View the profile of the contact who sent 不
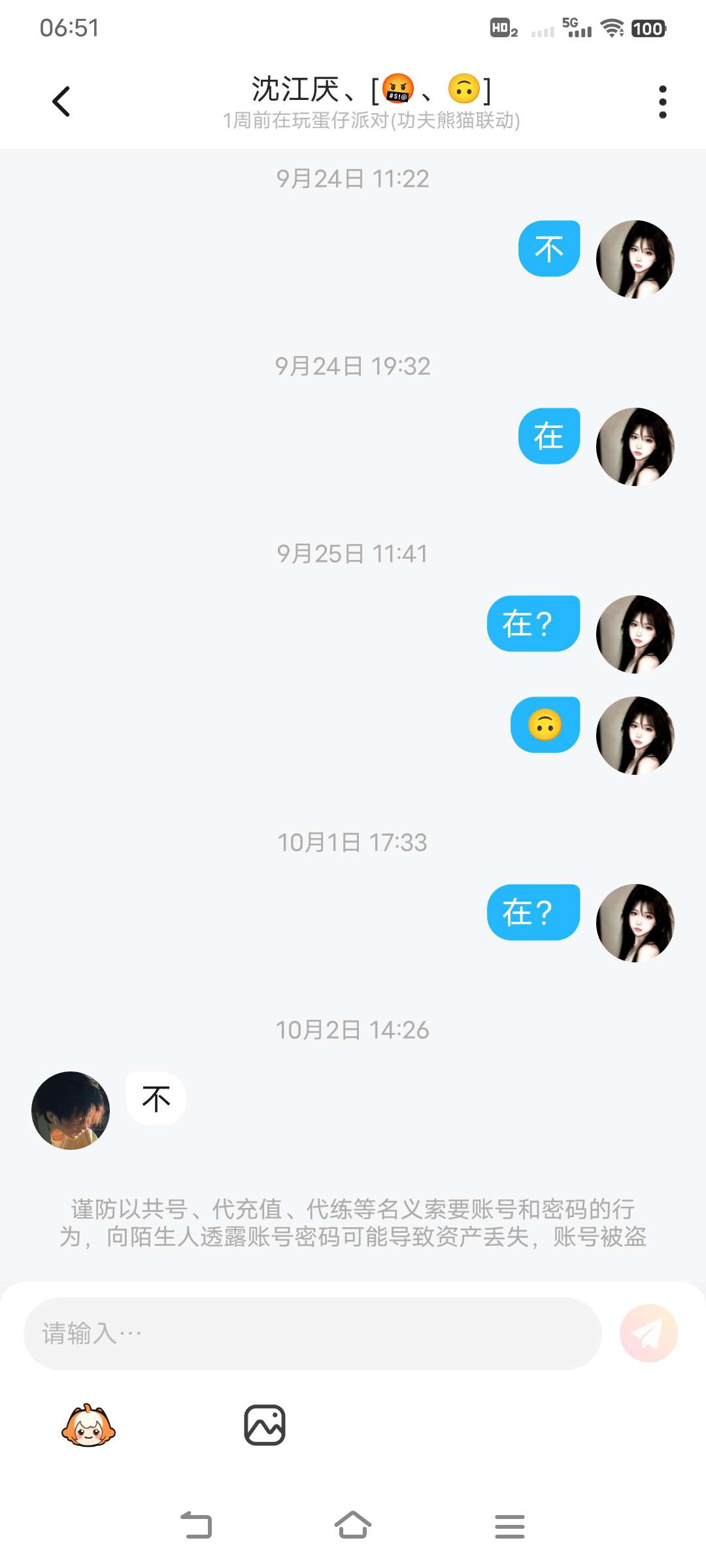The image size is (706, 1568). [x=71, y=1110]
